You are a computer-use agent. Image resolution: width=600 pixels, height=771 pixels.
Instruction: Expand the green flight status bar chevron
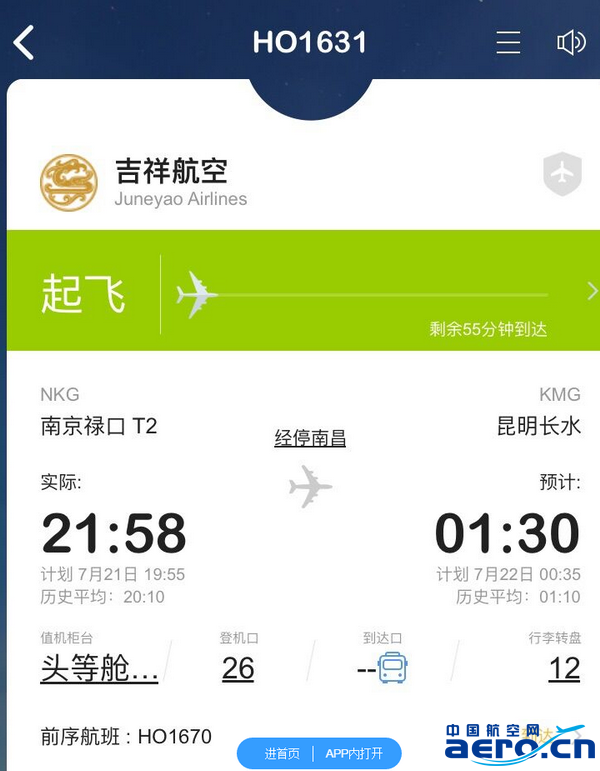[591, 290]
